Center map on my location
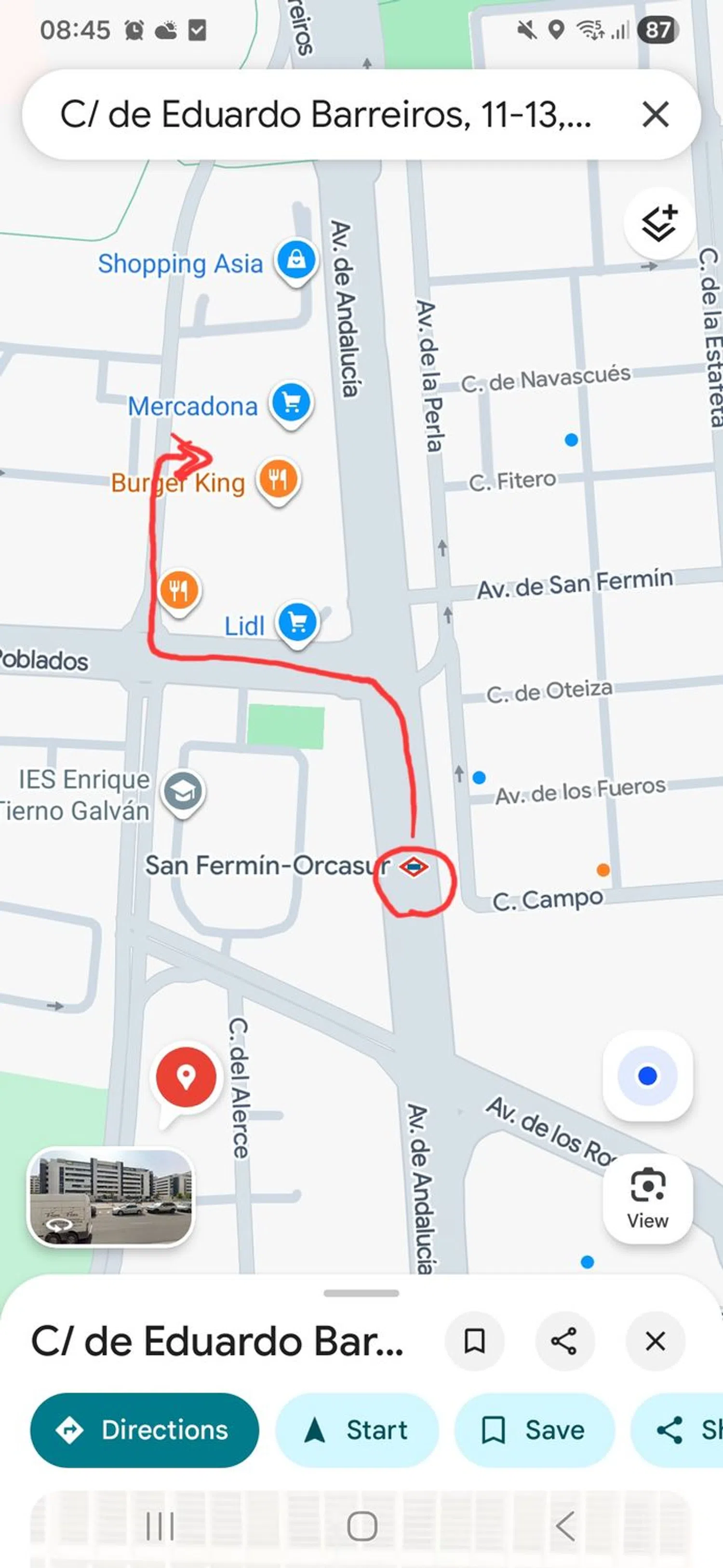Image resolution: width=723 pixels, height=1568 pixels. tap(647, 1076)
